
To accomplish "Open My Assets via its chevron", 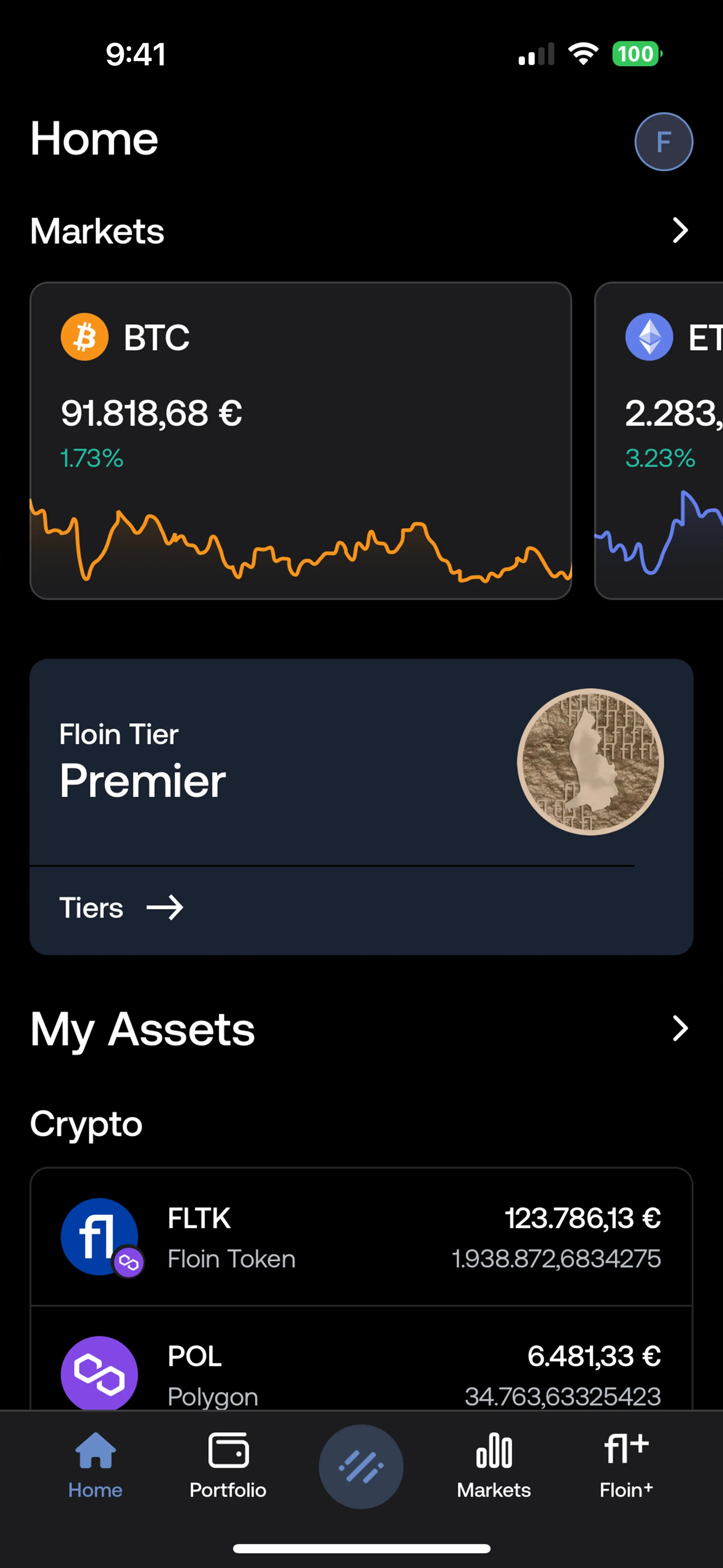I will point(680,1029).
